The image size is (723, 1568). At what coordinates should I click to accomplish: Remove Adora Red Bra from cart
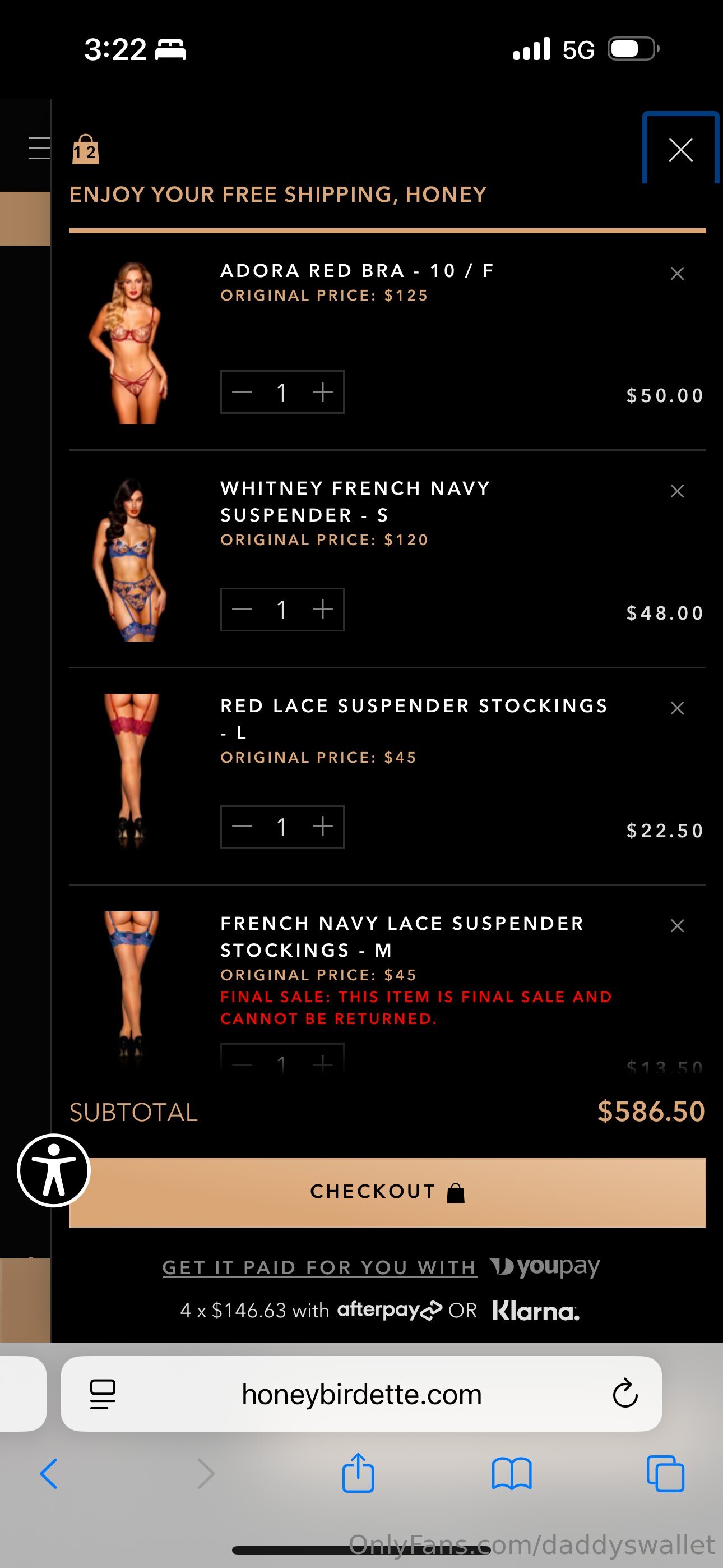676,273
